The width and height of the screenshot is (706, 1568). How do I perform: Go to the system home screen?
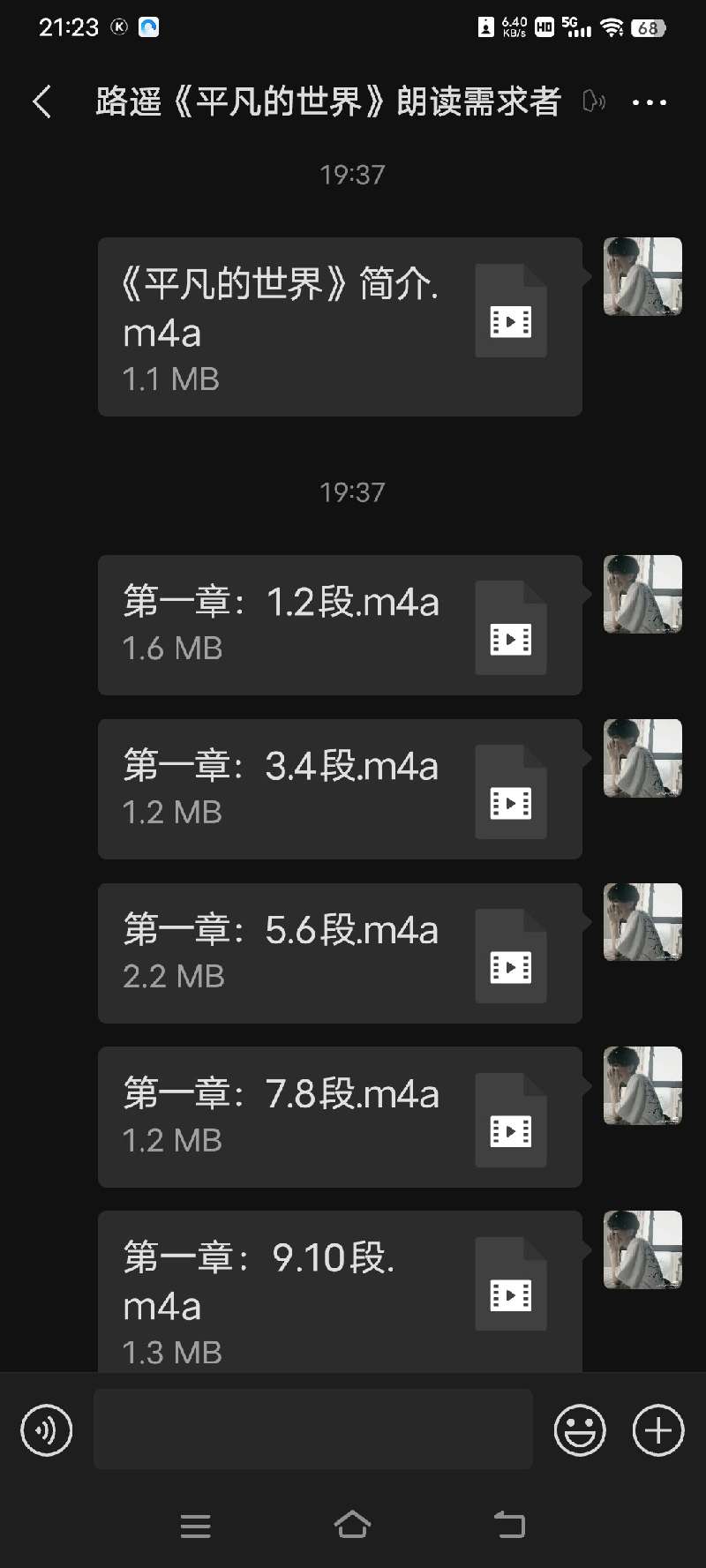pyautogui.click(x=352, y=1525)
